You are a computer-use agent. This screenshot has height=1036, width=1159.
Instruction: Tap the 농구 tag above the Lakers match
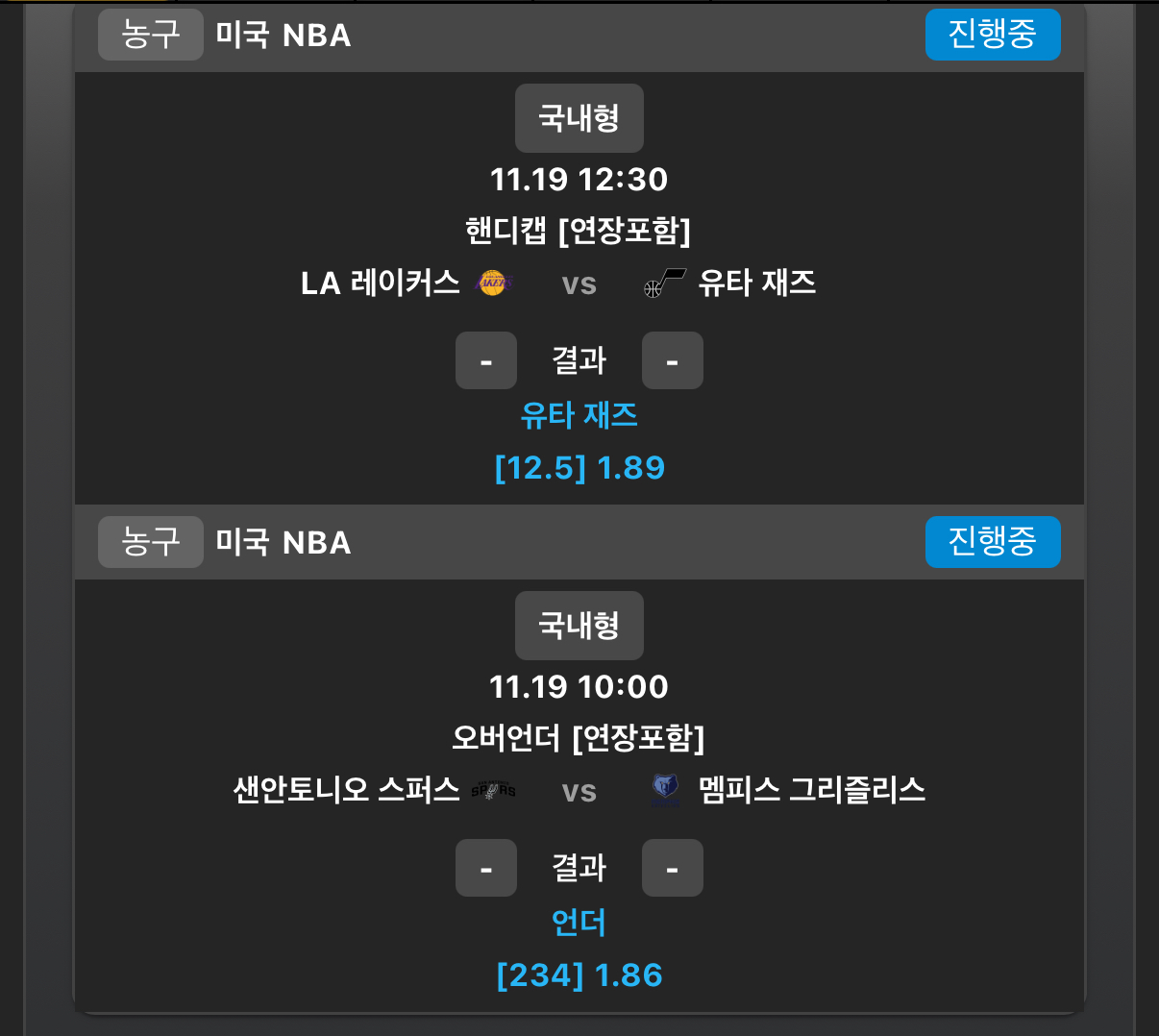(150, 35)
